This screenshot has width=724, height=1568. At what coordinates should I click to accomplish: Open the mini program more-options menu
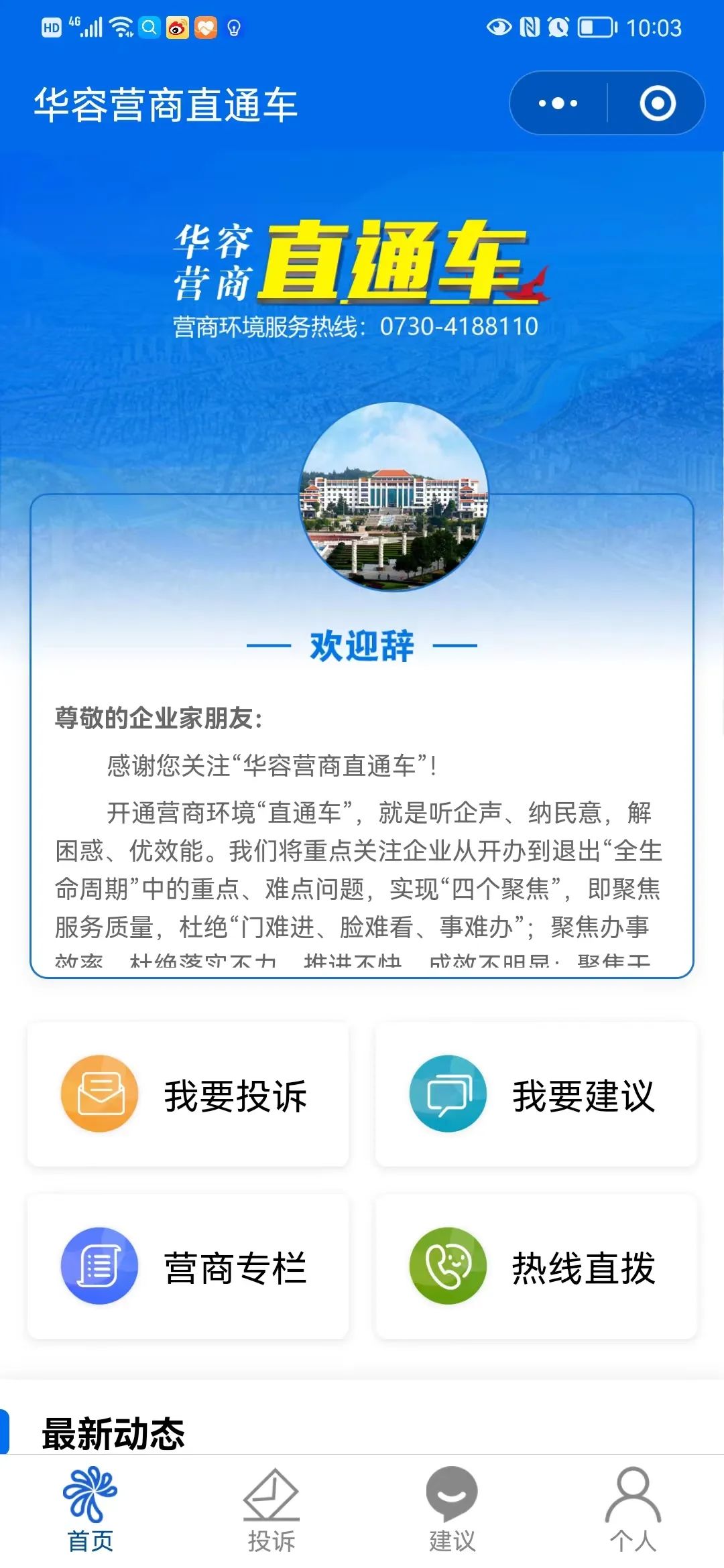558,103
